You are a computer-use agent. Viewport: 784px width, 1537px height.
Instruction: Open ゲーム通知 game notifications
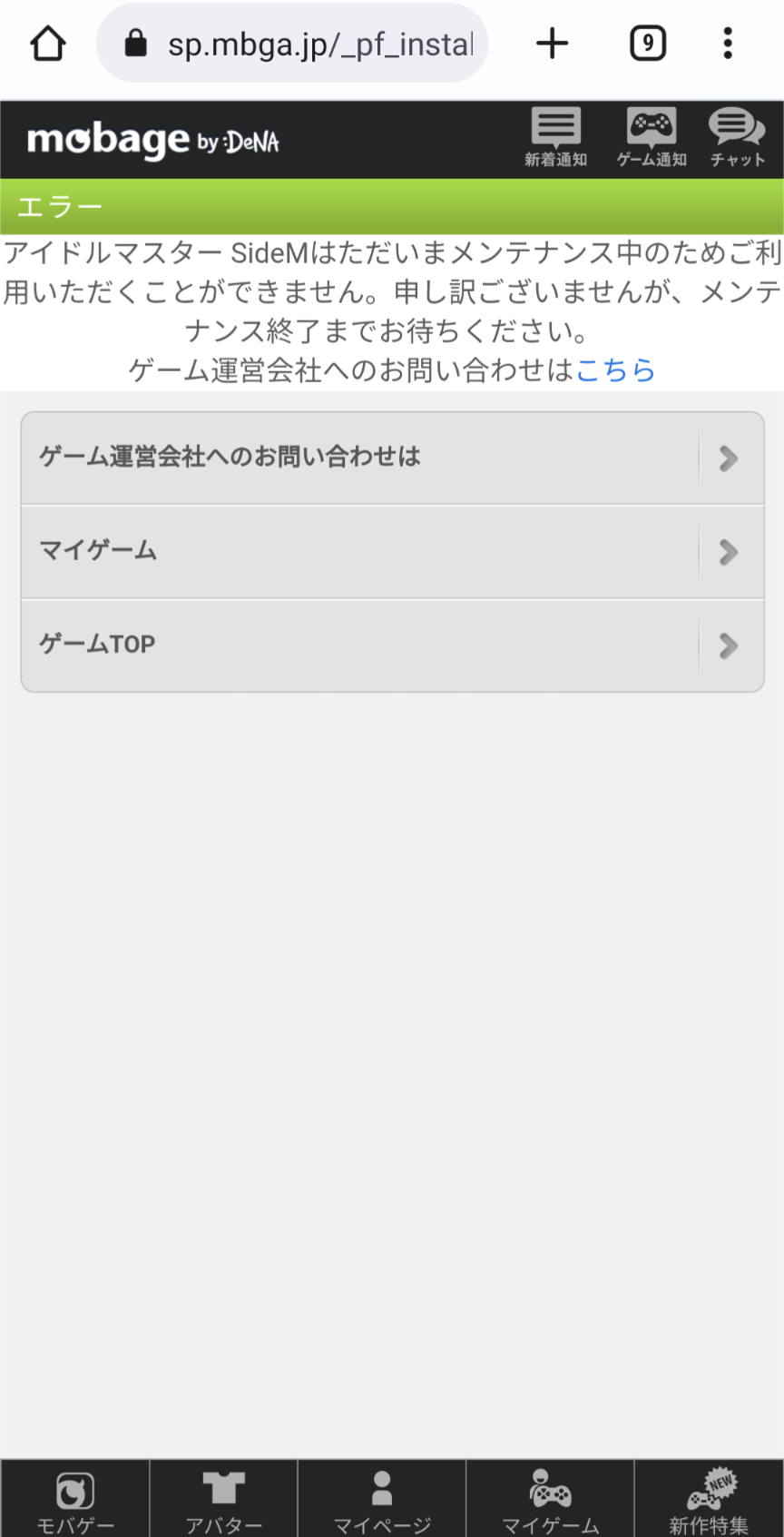pyautogui.click(x=652, y=138)
